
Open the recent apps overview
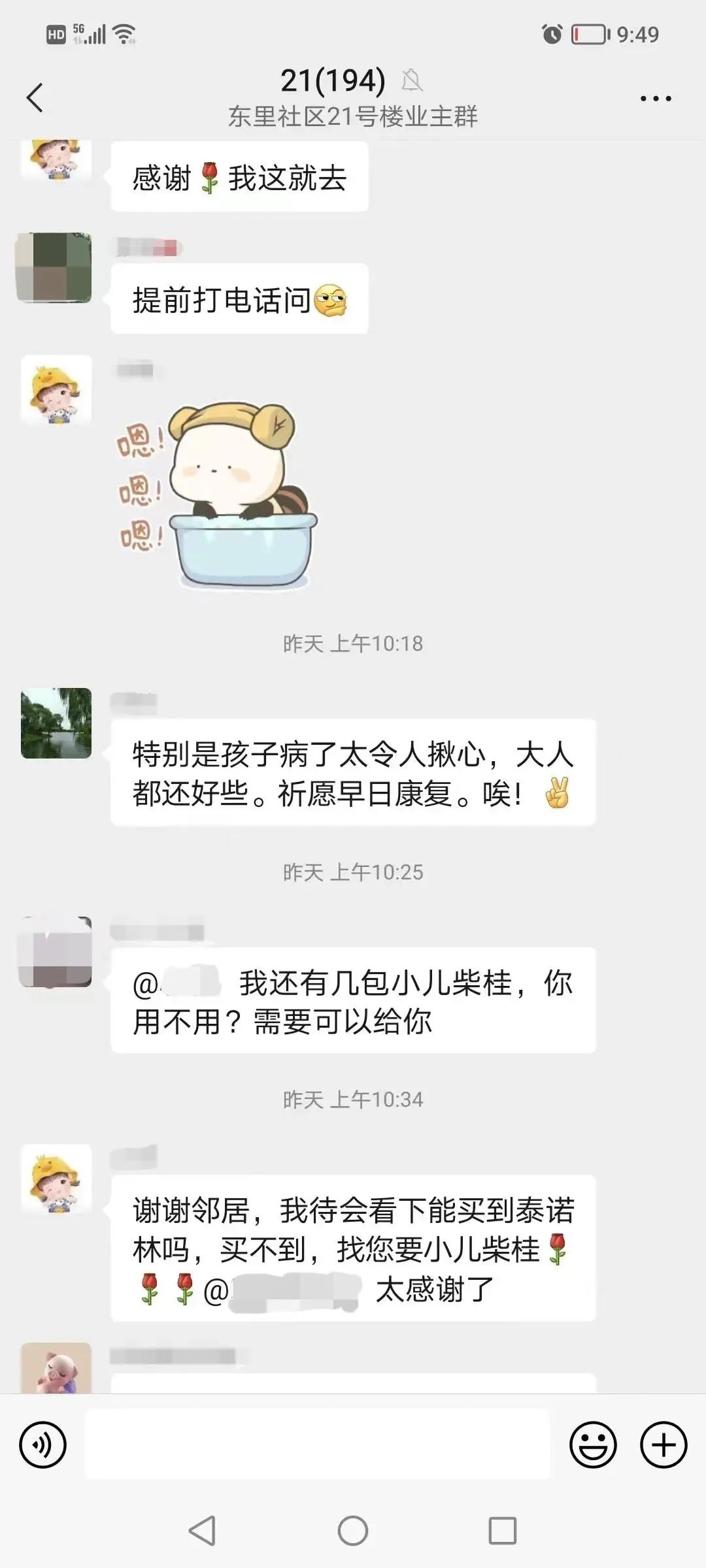pyautogui.click(x=502, y=1531)
